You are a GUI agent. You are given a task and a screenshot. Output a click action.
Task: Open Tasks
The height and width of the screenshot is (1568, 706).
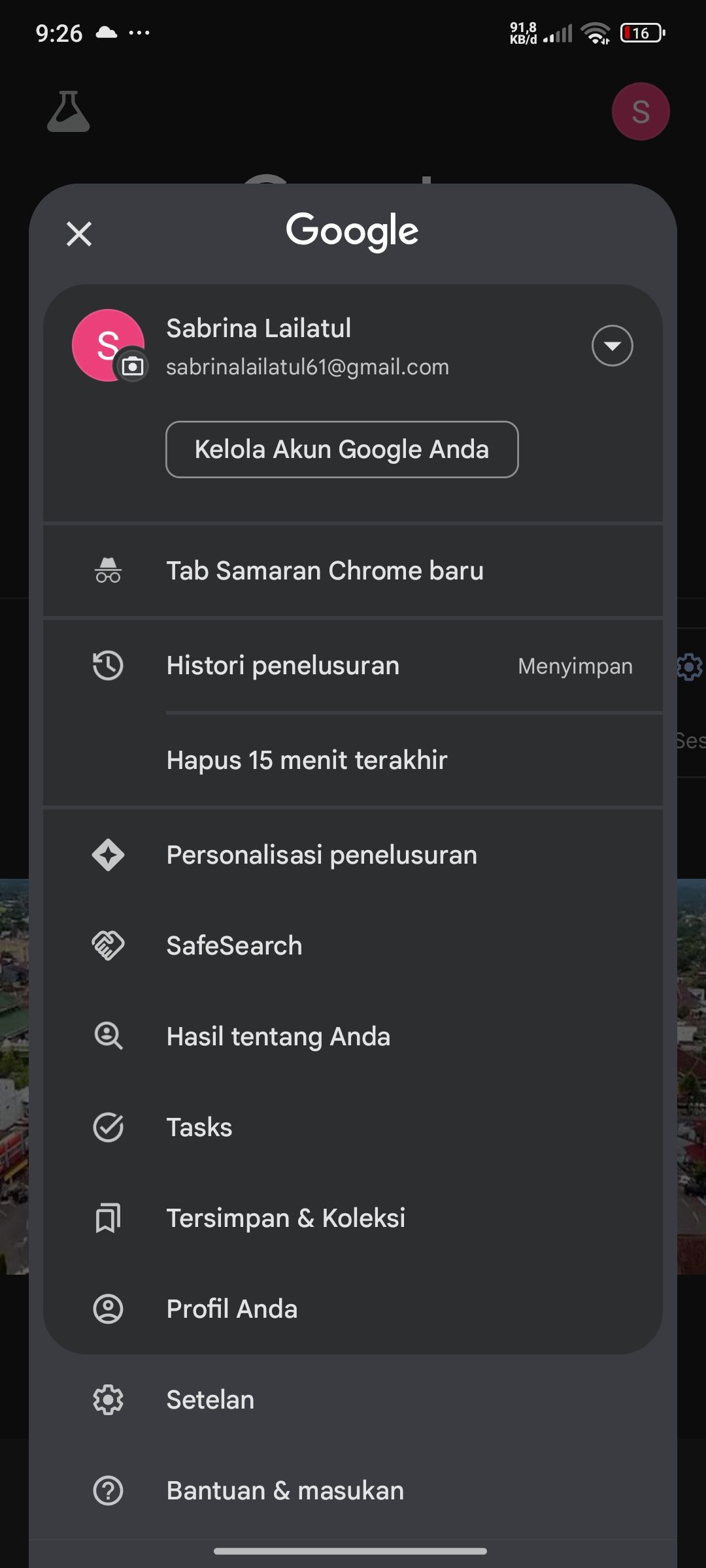coord(353,1127)
